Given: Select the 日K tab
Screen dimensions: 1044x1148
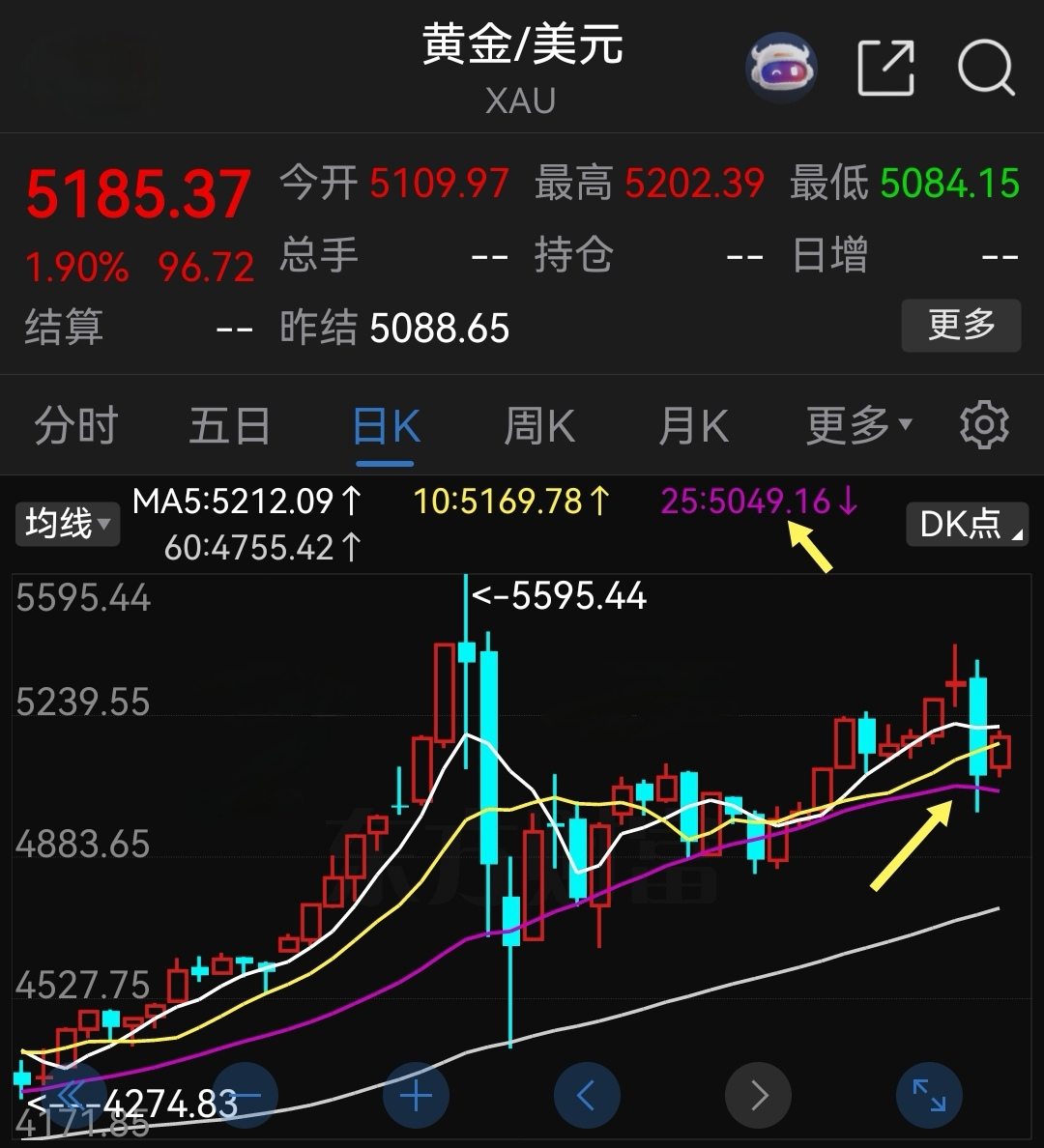Looking at the screenshot, I should 386,426.
